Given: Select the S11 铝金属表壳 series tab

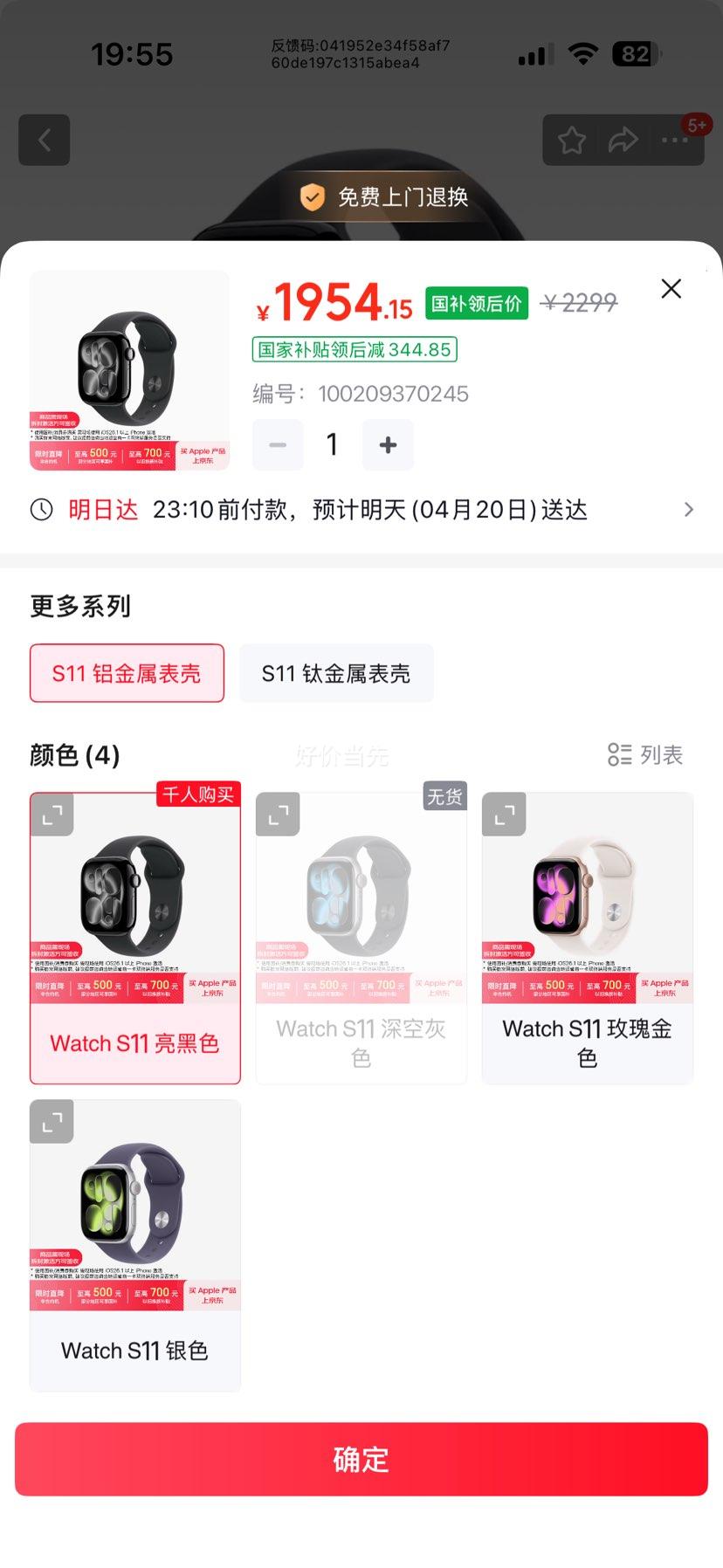Looking at the screenshot, I should click(126, 673).
